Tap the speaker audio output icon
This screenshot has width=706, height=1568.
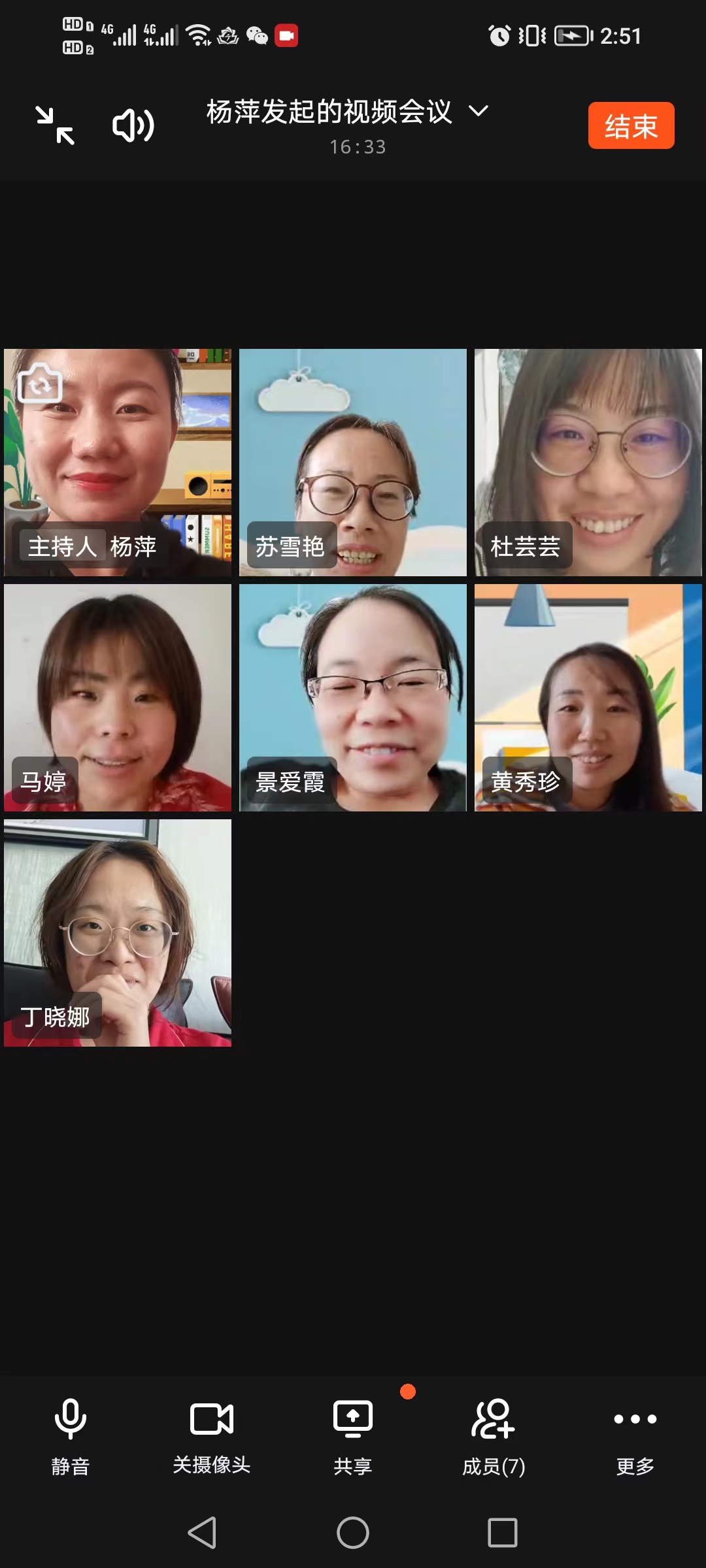pos(132,125)
